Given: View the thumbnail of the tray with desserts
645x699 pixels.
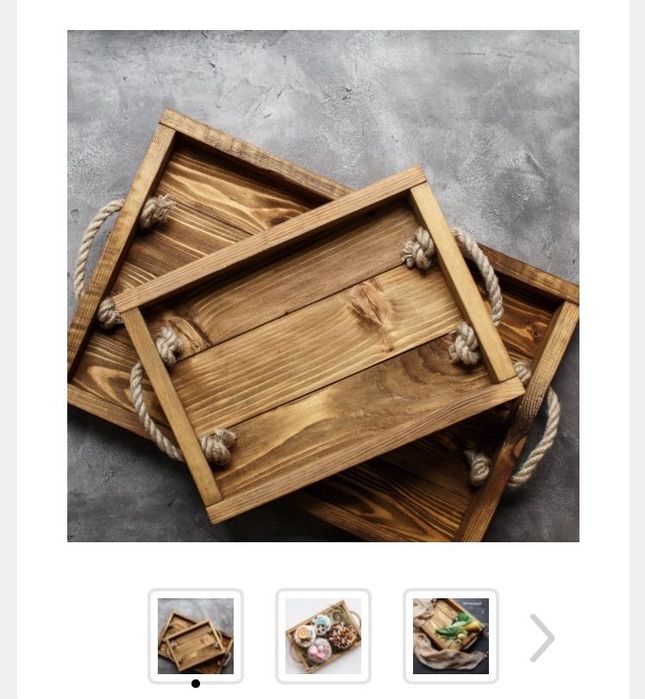Looking at the screenshot, I should pyautogui.click(x=323, y=636).
